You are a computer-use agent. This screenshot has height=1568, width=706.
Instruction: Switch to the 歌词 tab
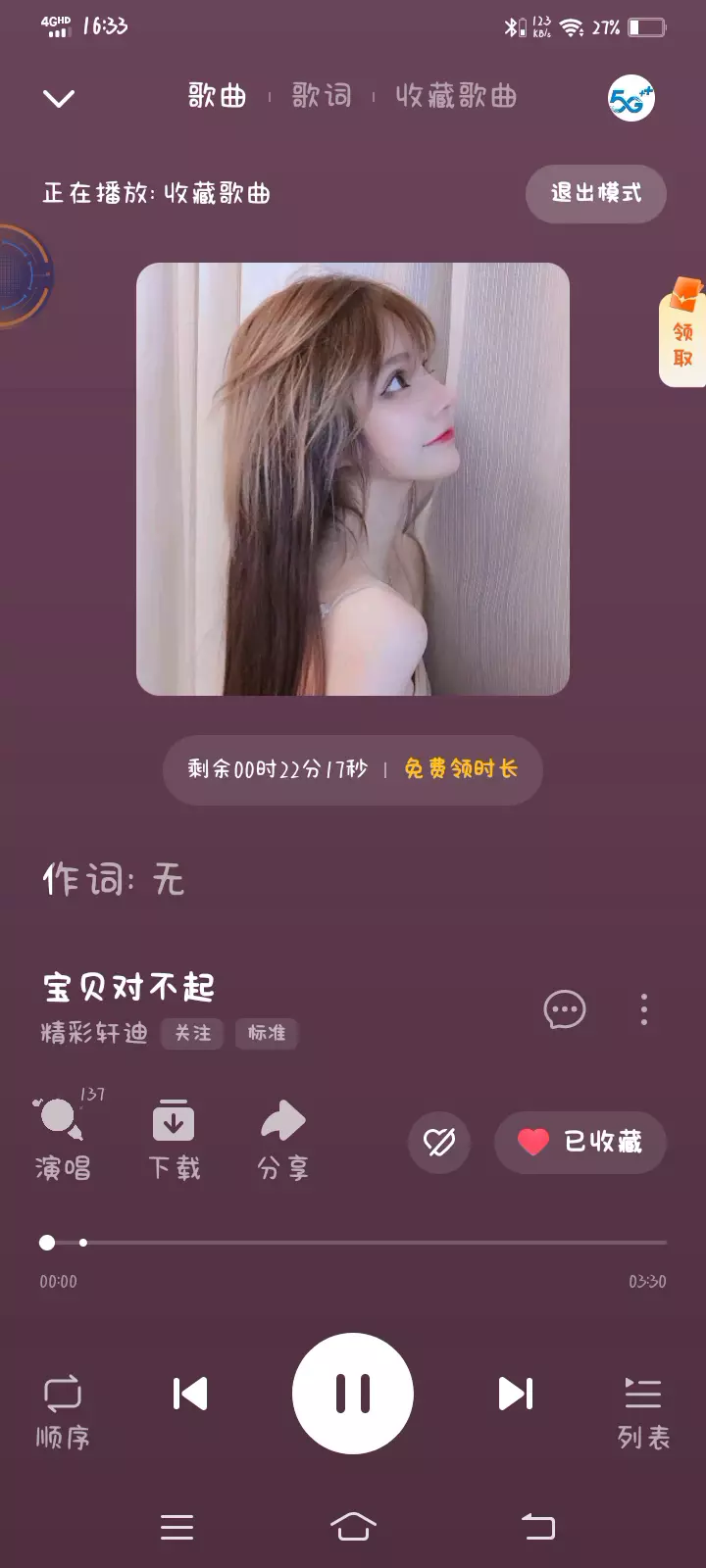(322, 96)
